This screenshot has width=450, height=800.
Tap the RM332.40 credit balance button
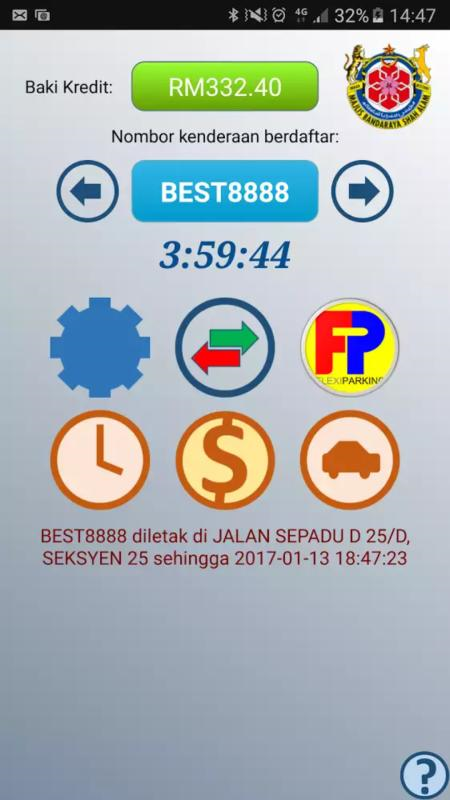coord(225,87)
